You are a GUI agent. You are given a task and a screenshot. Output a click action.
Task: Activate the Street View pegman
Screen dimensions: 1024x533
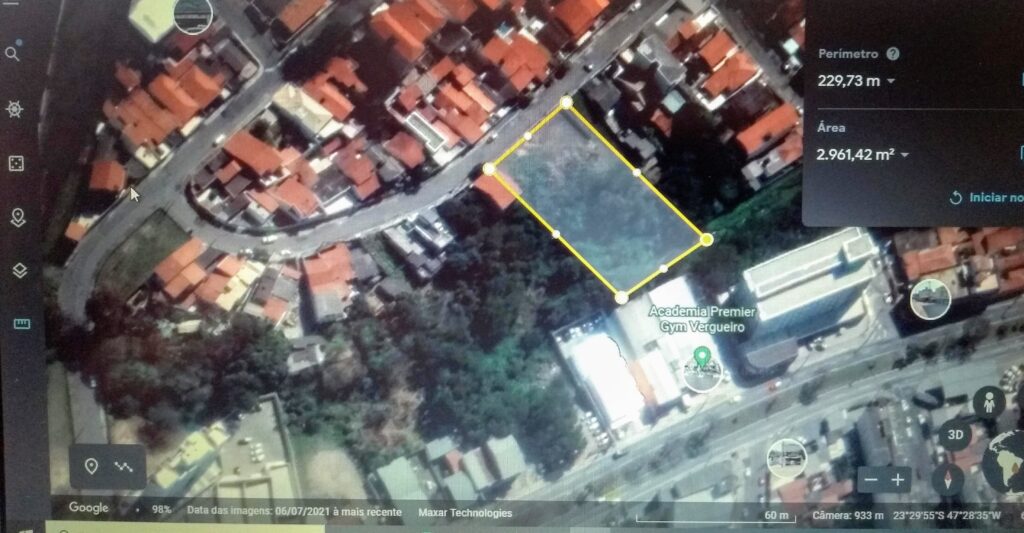click(988, 404)
